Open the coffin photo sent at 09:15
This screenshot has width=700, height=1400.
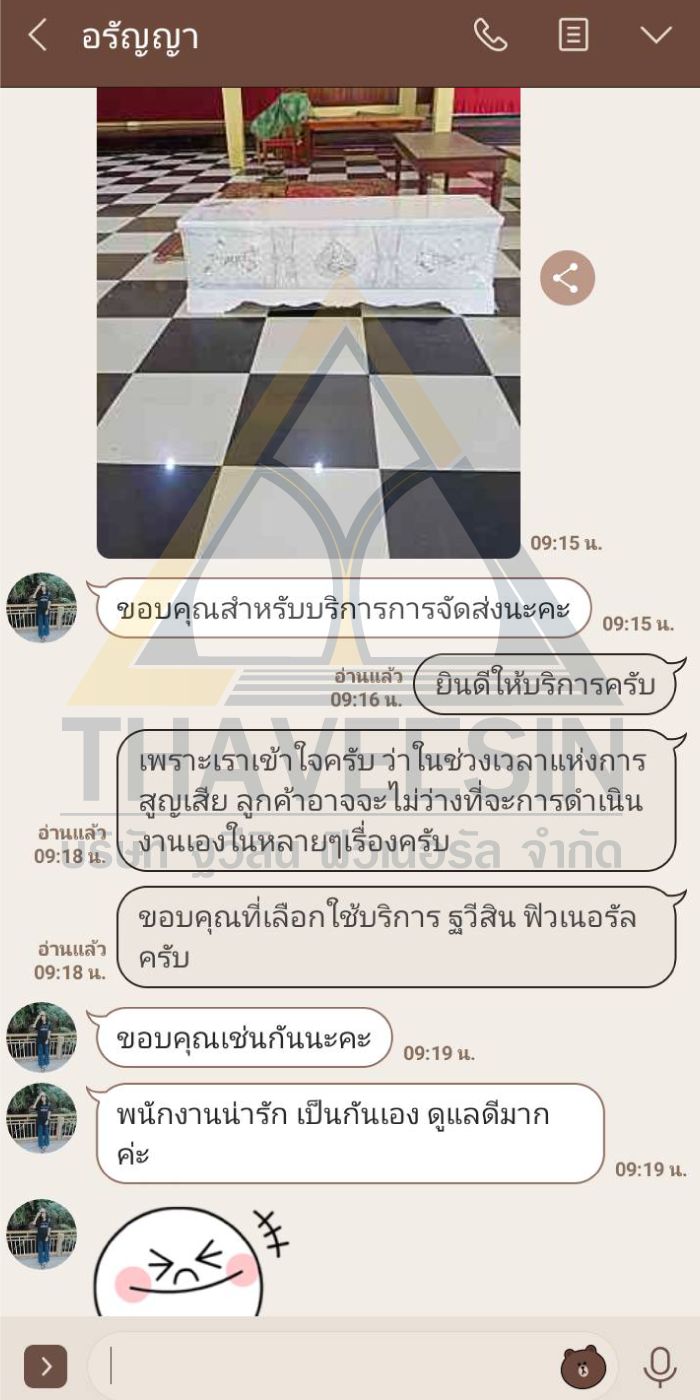click(308, 322)
